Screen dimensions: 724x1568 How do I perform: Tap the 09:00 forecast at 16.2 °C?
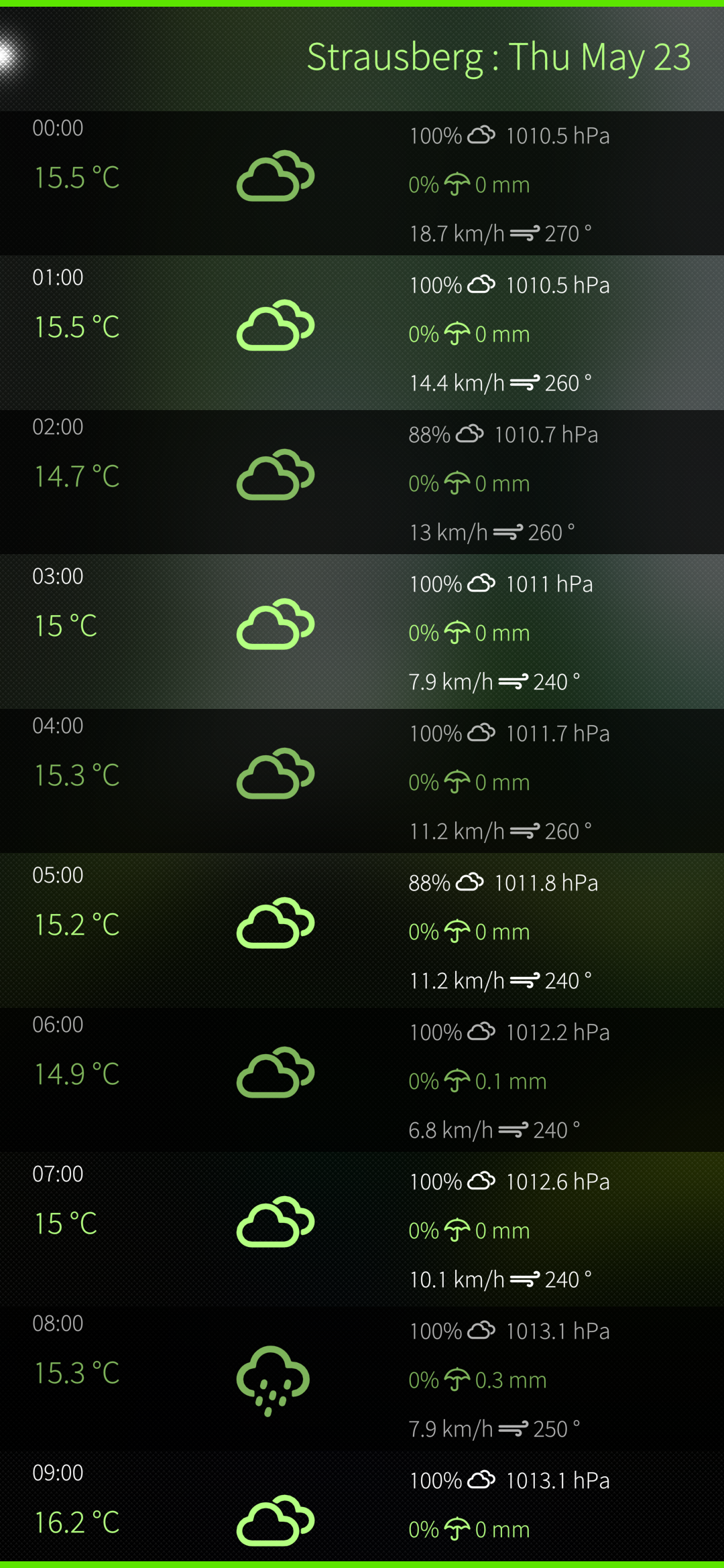coord(362,1506)
